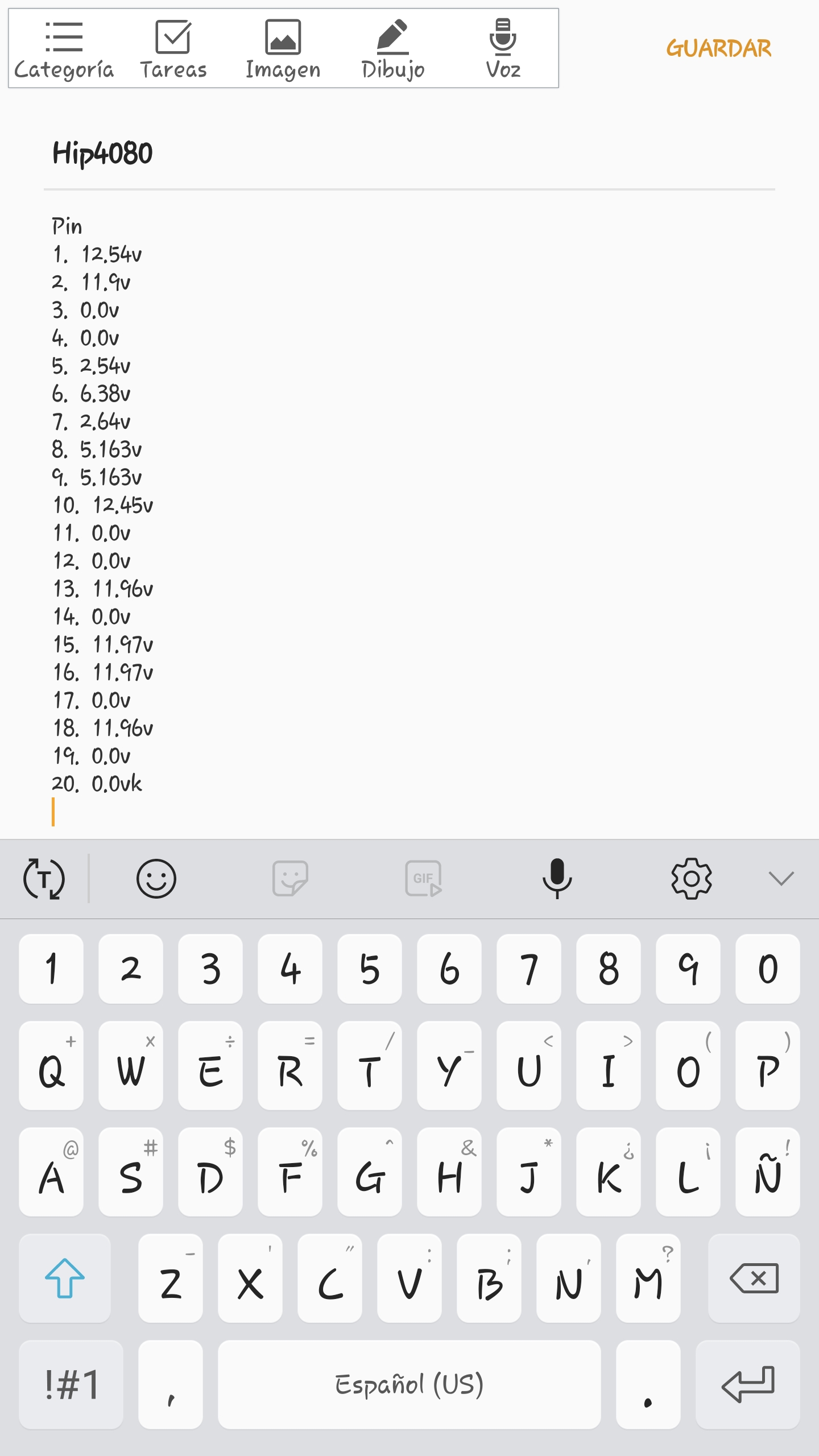Image resolution: width=819 pixels, height=1456 pixels.
Task: Record a Voz memo
Action: click(503, 49)
